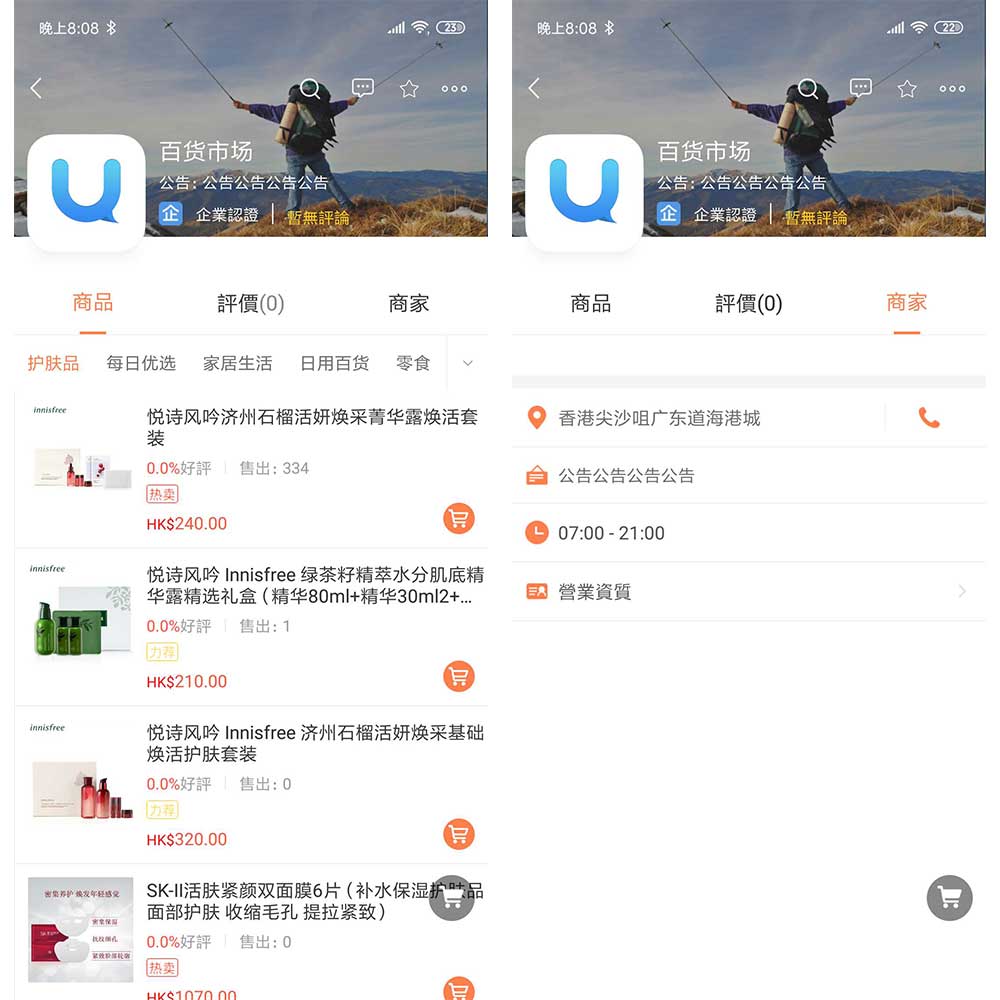Screen dimensions: 1000x1000
Task: Select the 家居生活 category
Action: tap(237, 363)
